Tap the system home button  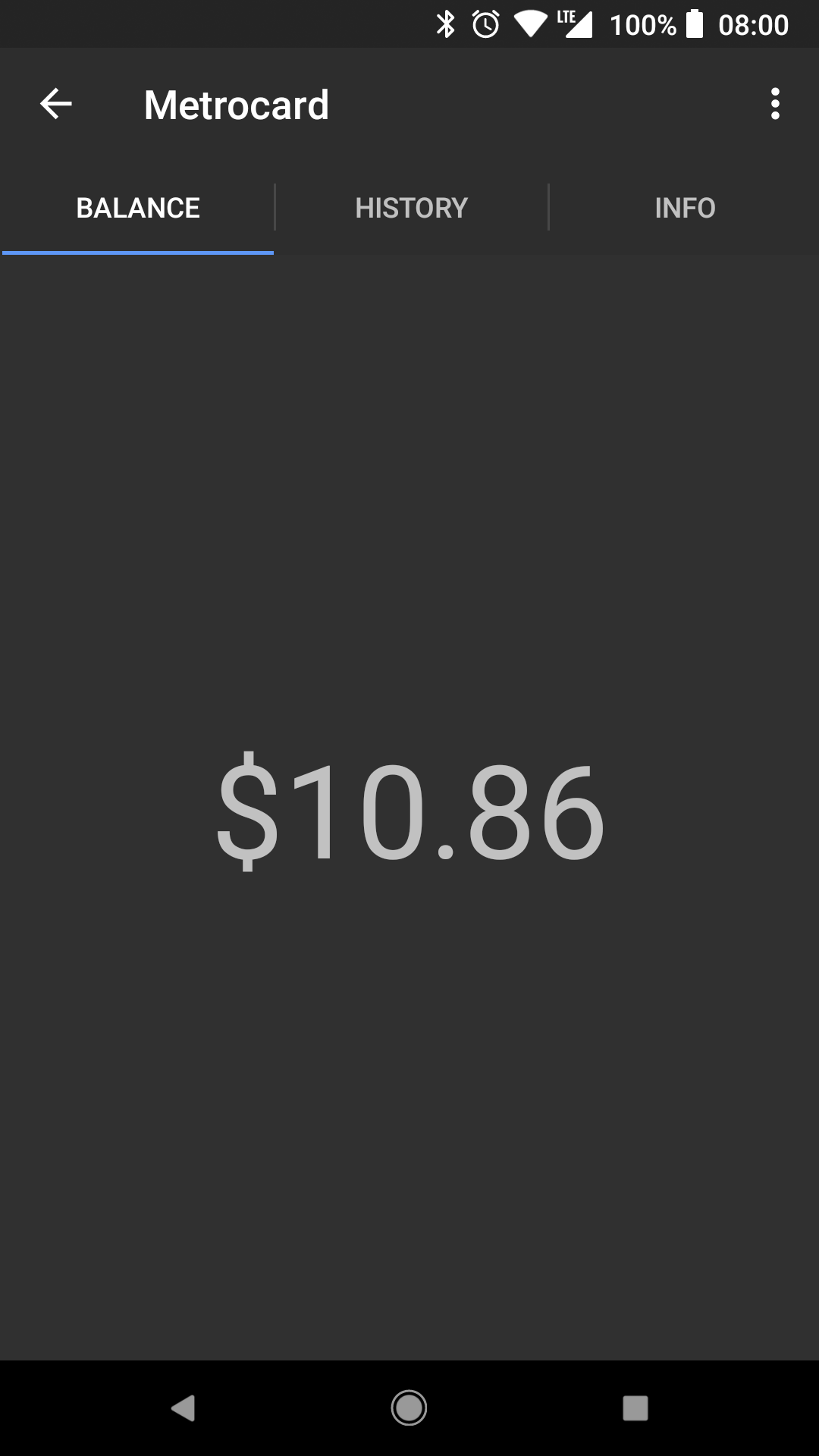409,1408
